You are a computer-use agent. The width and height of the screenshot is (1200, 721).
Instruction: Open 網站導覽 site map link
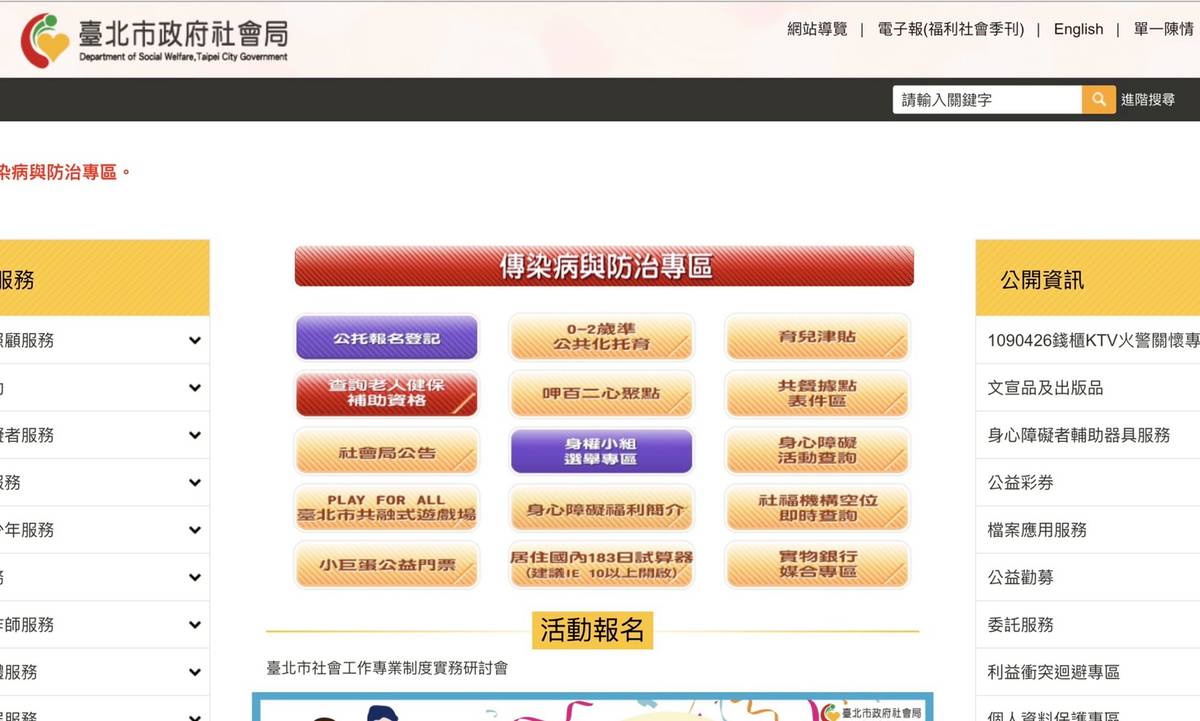coord(817,29)
